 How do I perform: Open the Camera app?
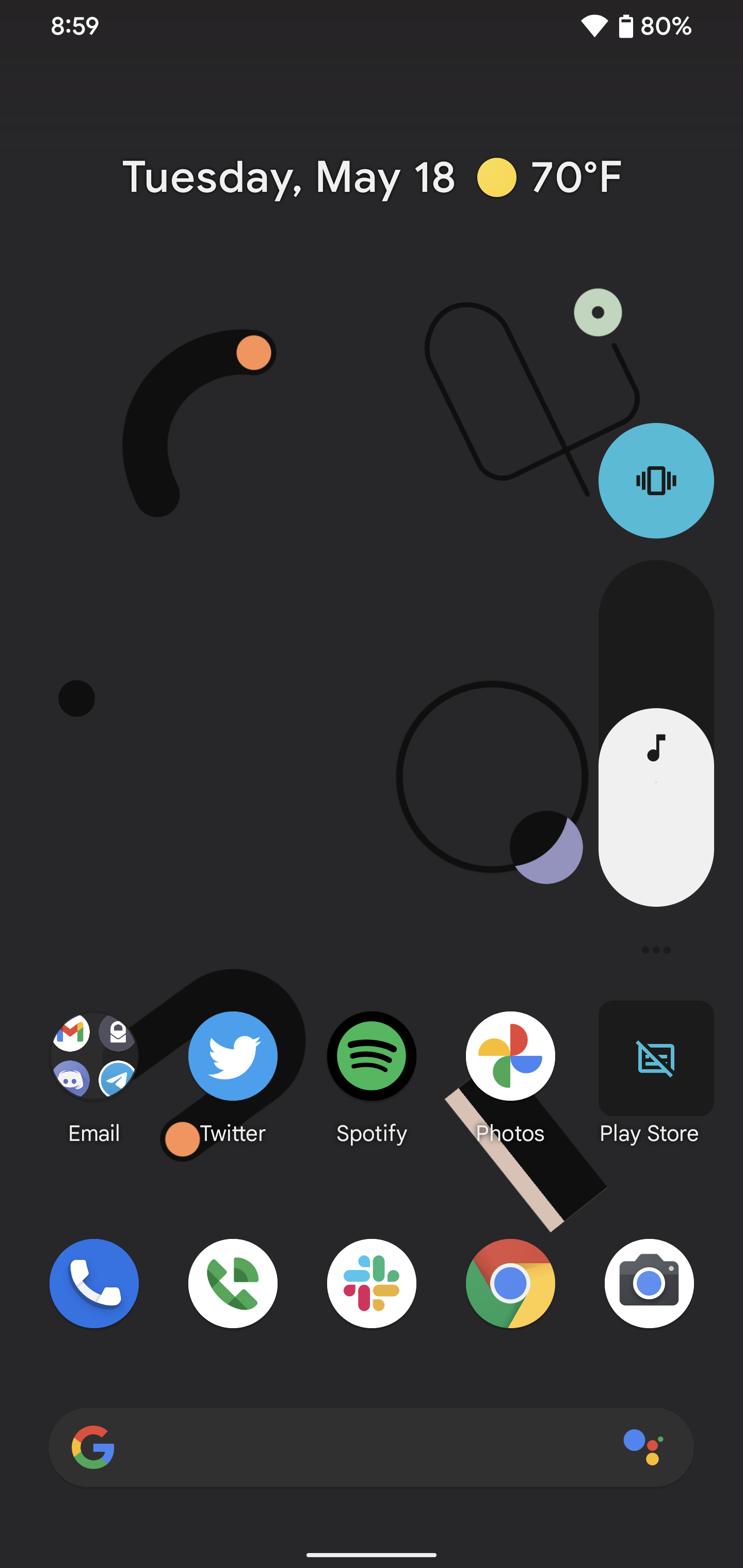pyautogui.click(x=649, y=1283)
